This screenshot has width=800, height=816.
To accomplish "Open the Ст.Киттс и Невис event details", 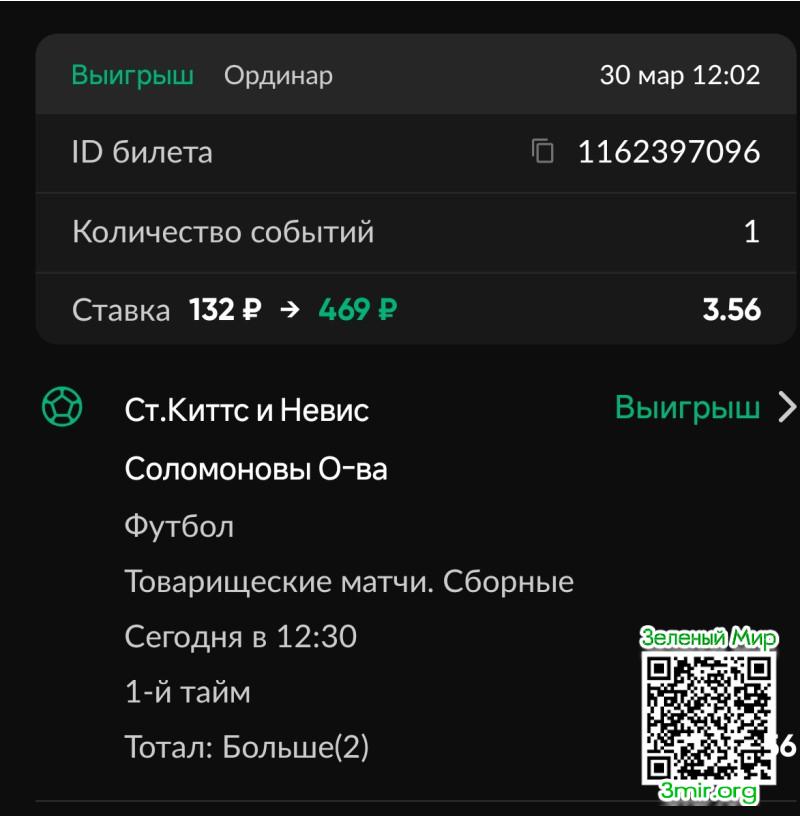I will coord(786,408).
